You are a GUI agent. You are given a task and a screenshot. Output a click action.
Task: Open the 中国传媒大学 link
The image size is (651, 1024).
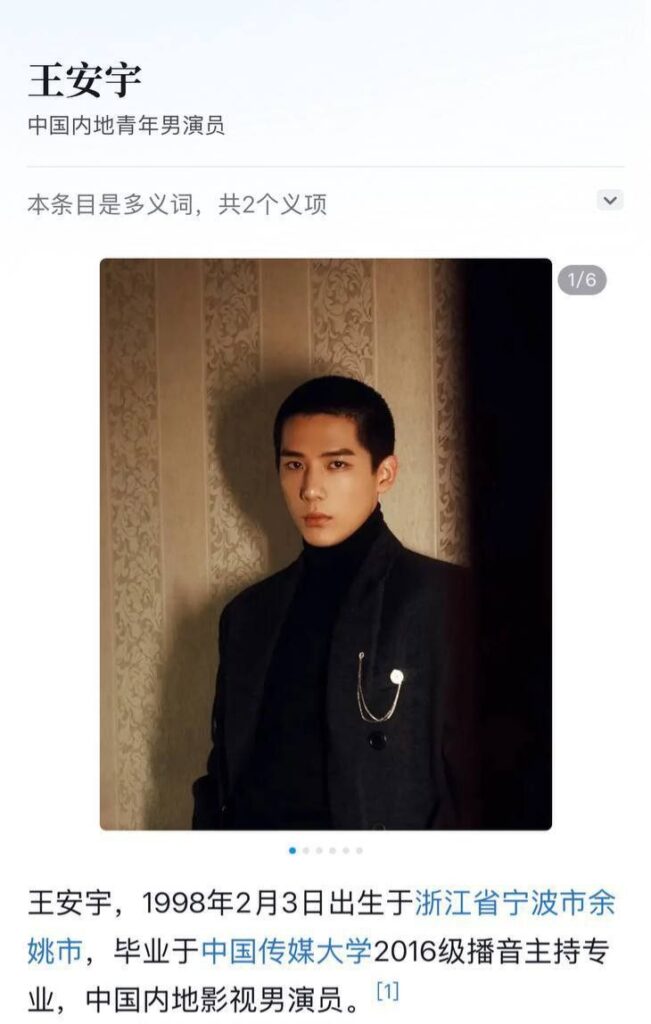click(x=286, y=949)
